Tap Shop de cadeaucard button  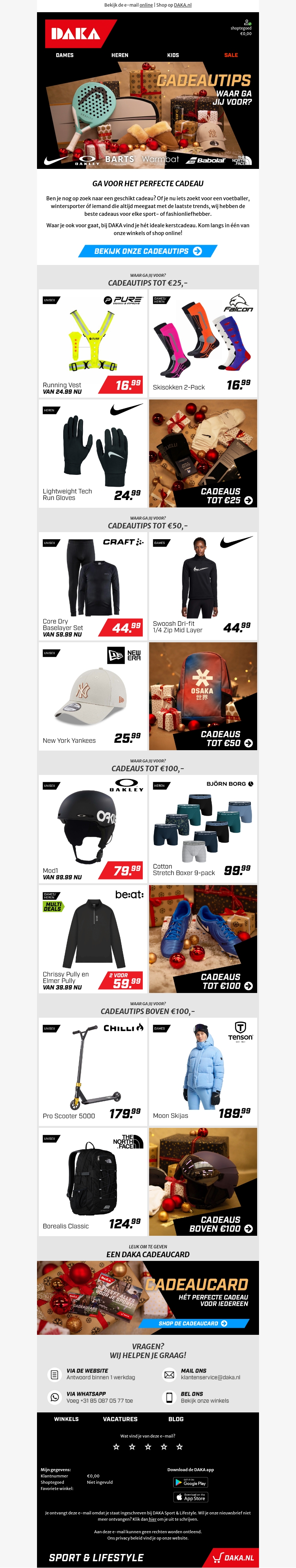(194, 1323)
